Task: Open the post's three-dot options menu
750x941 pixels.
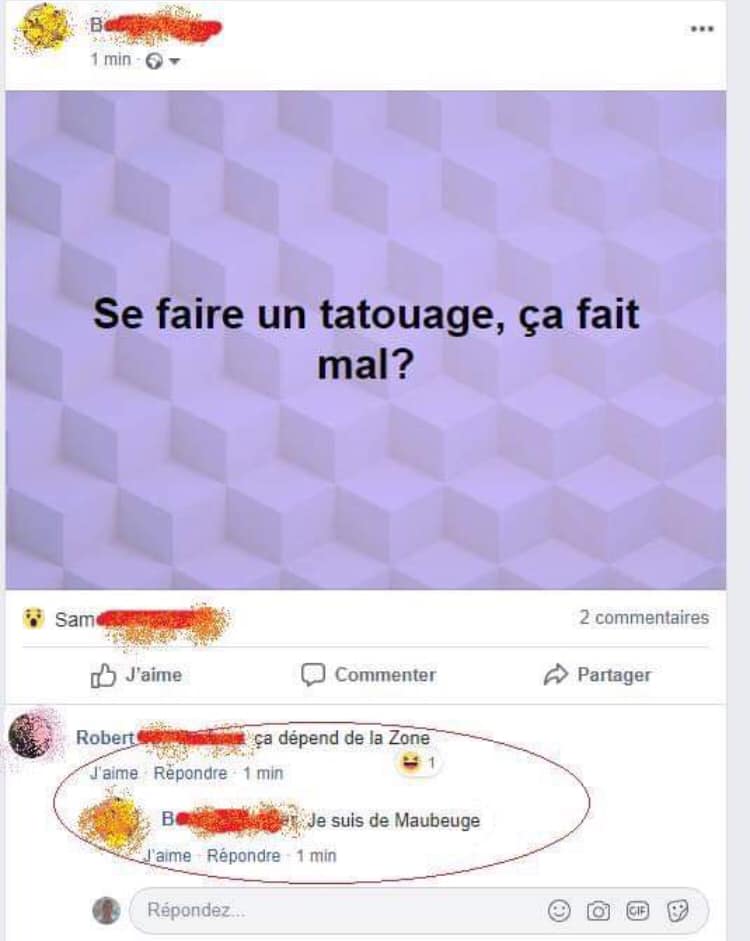Action: coord(702,29)
